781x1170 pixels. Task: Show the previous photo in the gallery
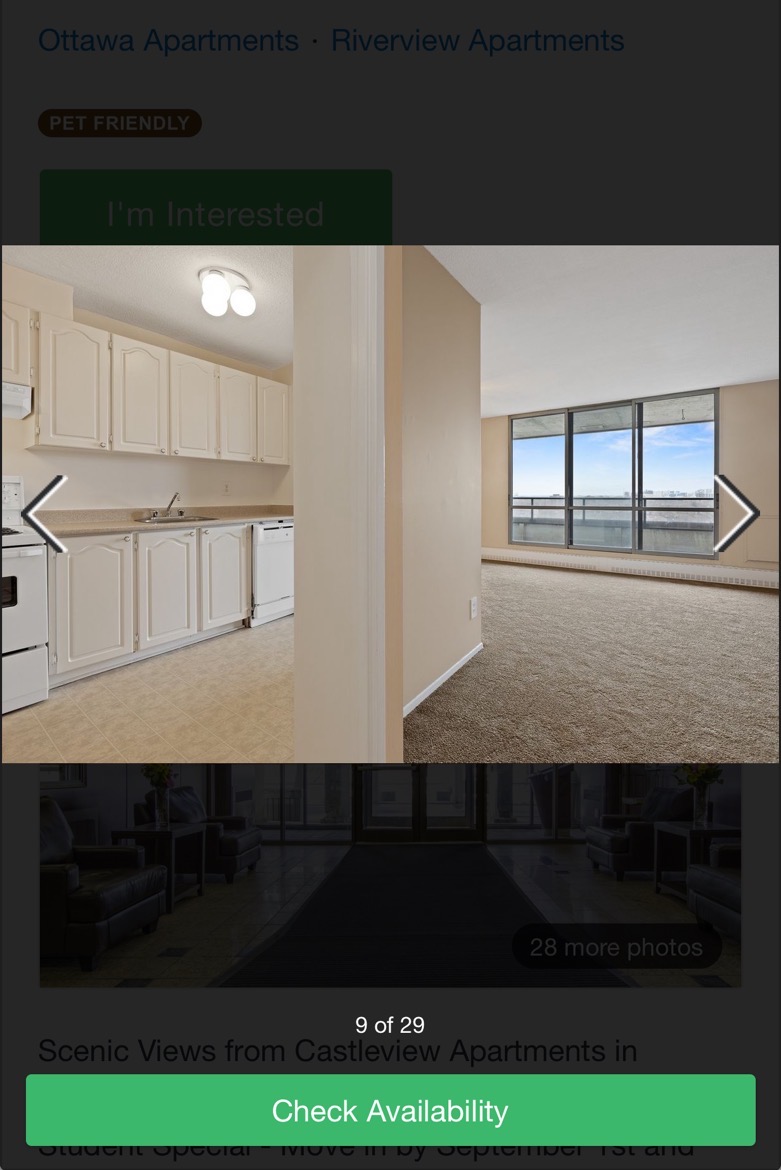click(x=43, y=514)
